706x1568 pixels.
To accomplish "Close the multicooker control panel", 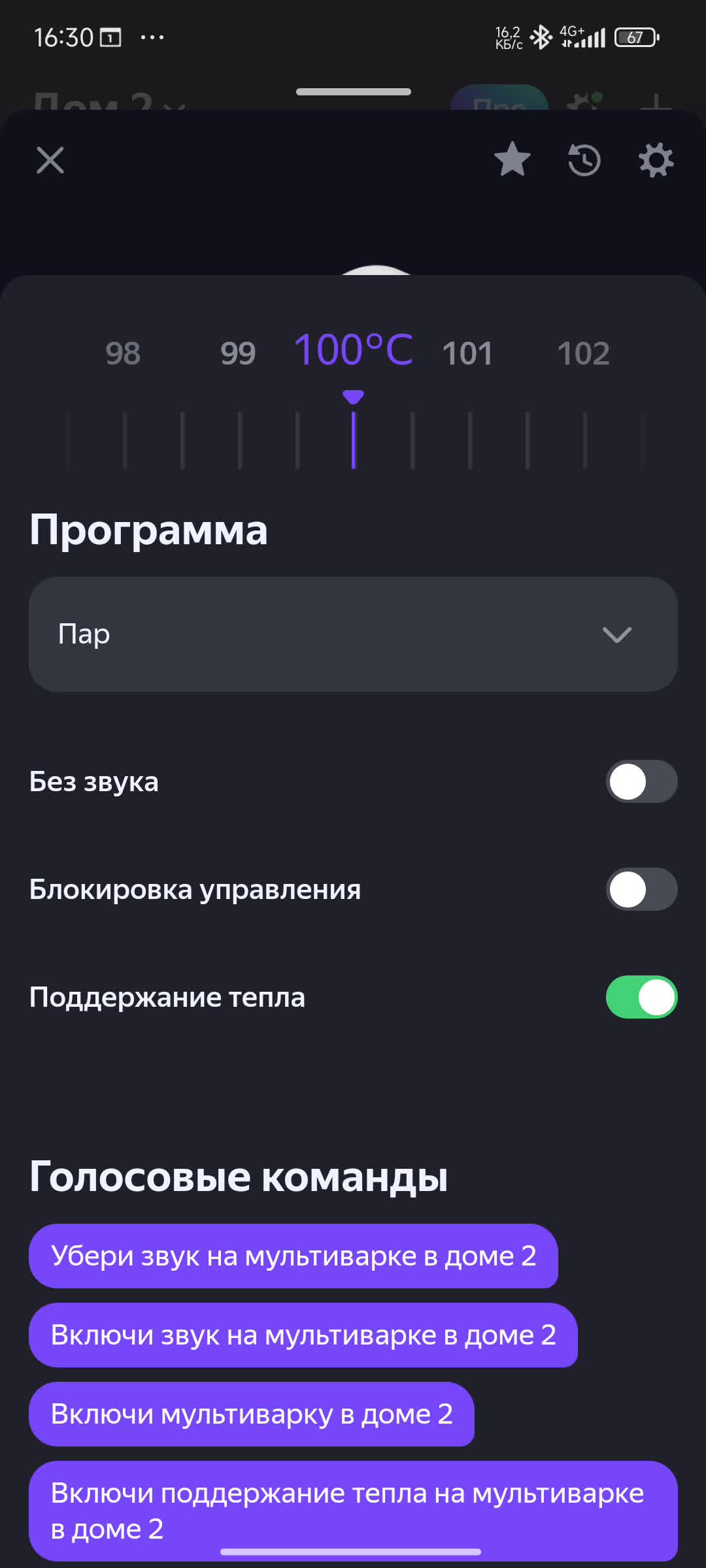I will [50, 160].
